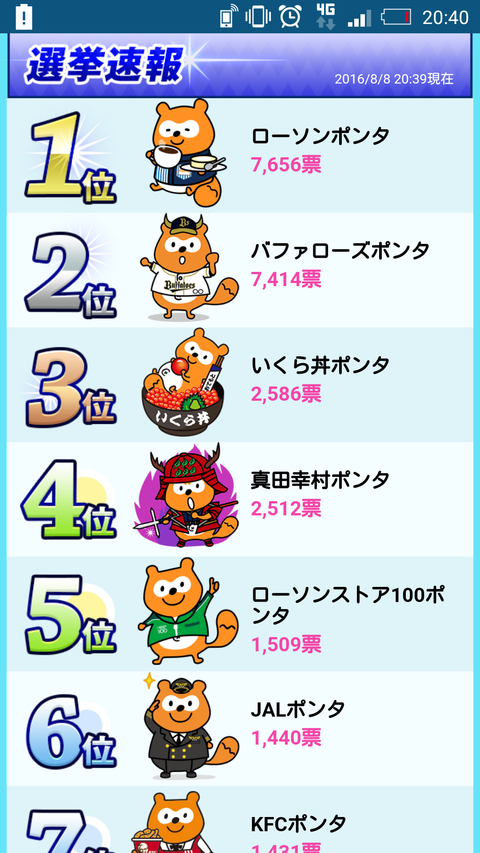View the 真田幸村ポンタ ranking row
The height and width of the screenshot is (853, 480).
click(x=240, y=499)
